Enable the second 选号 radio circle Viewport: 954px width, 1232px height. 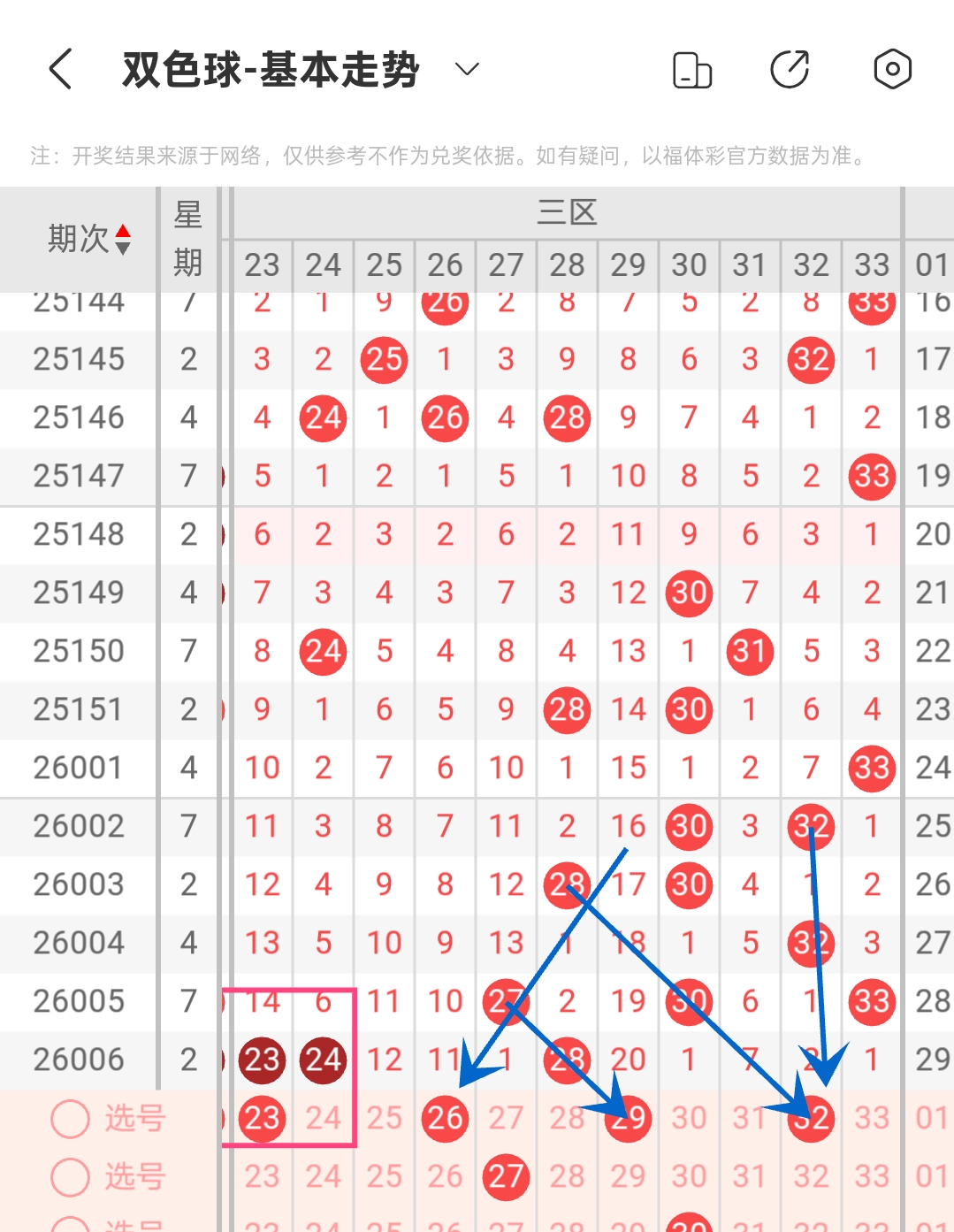pyautogui.click(x=69, y=1176)
